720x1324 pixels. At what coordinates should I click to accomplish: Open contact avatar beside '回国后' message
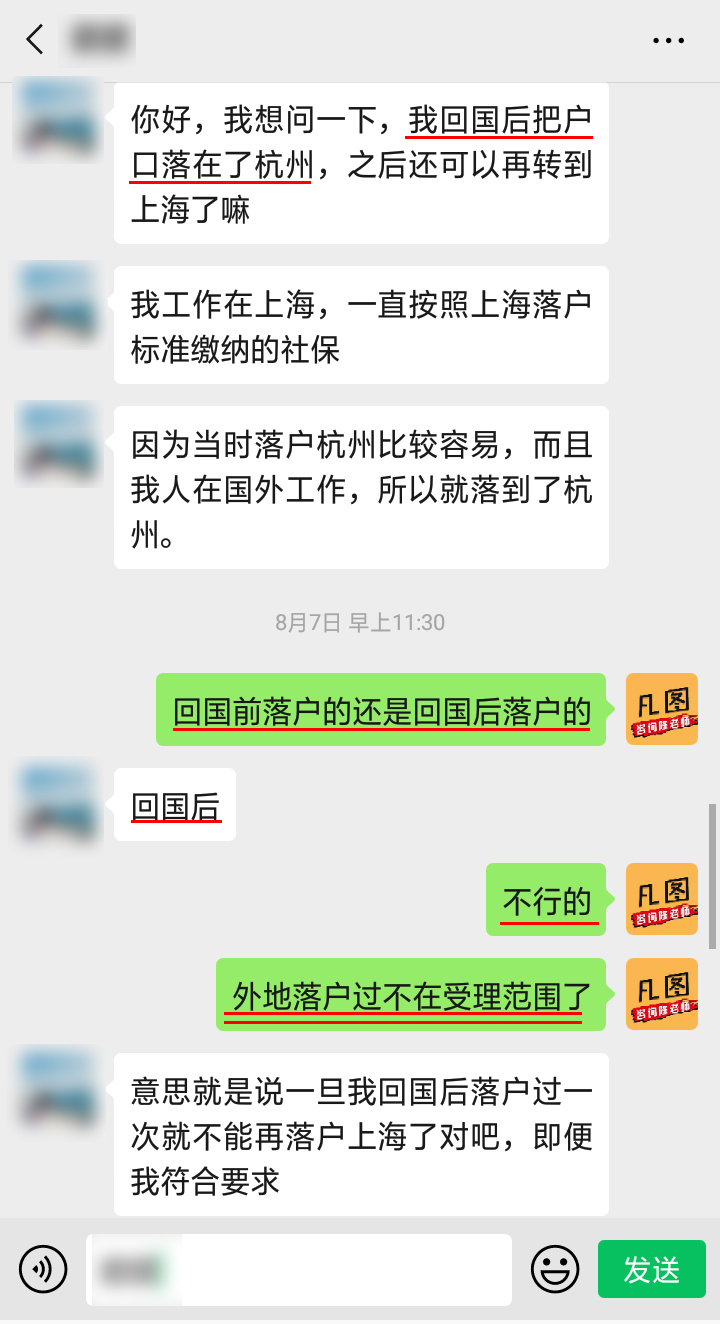click(59, 804)
